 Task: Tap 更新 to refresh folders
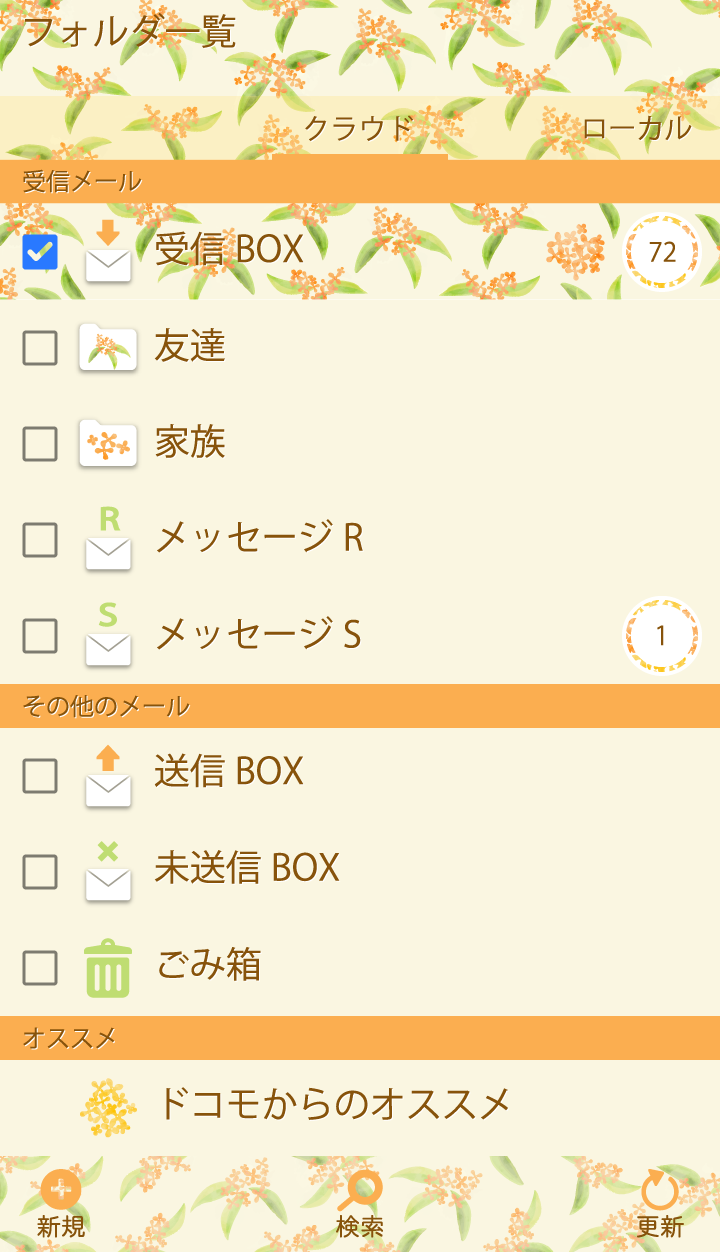pyautogui.click(x=660, y=1203)
